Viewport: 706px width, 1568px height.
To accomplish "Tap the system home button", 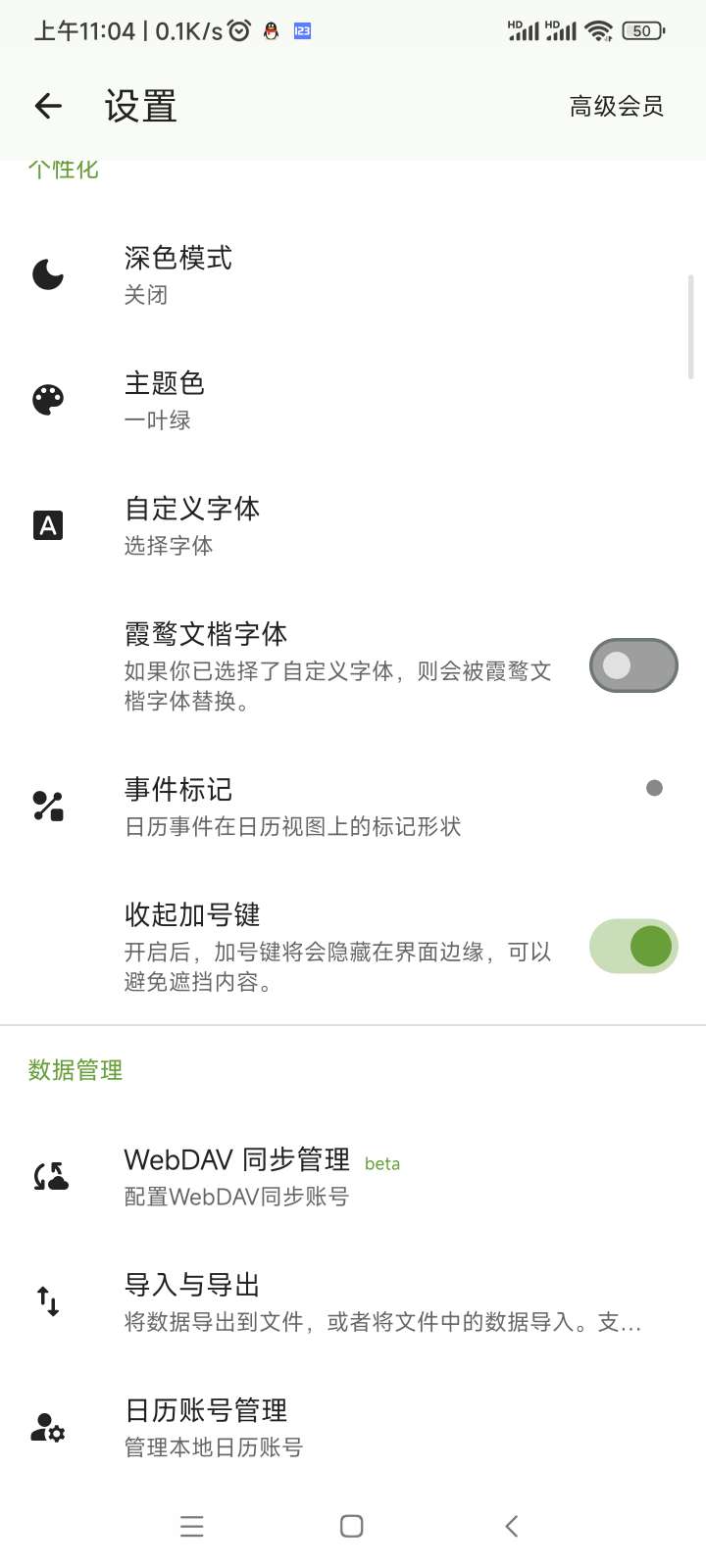I will click(x=352, y=1526).
